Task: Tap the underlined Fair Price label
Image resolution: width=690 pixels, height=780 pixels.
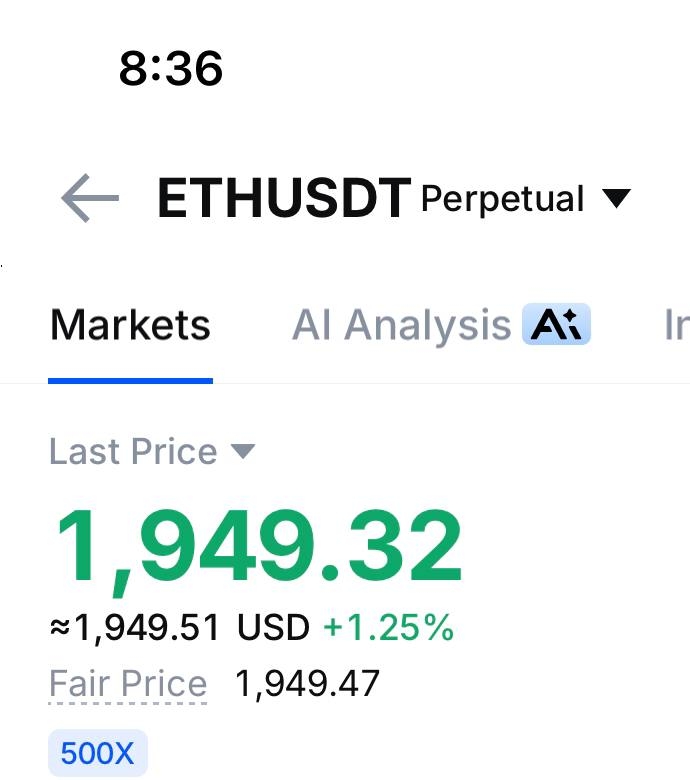Action: point(128,683)
